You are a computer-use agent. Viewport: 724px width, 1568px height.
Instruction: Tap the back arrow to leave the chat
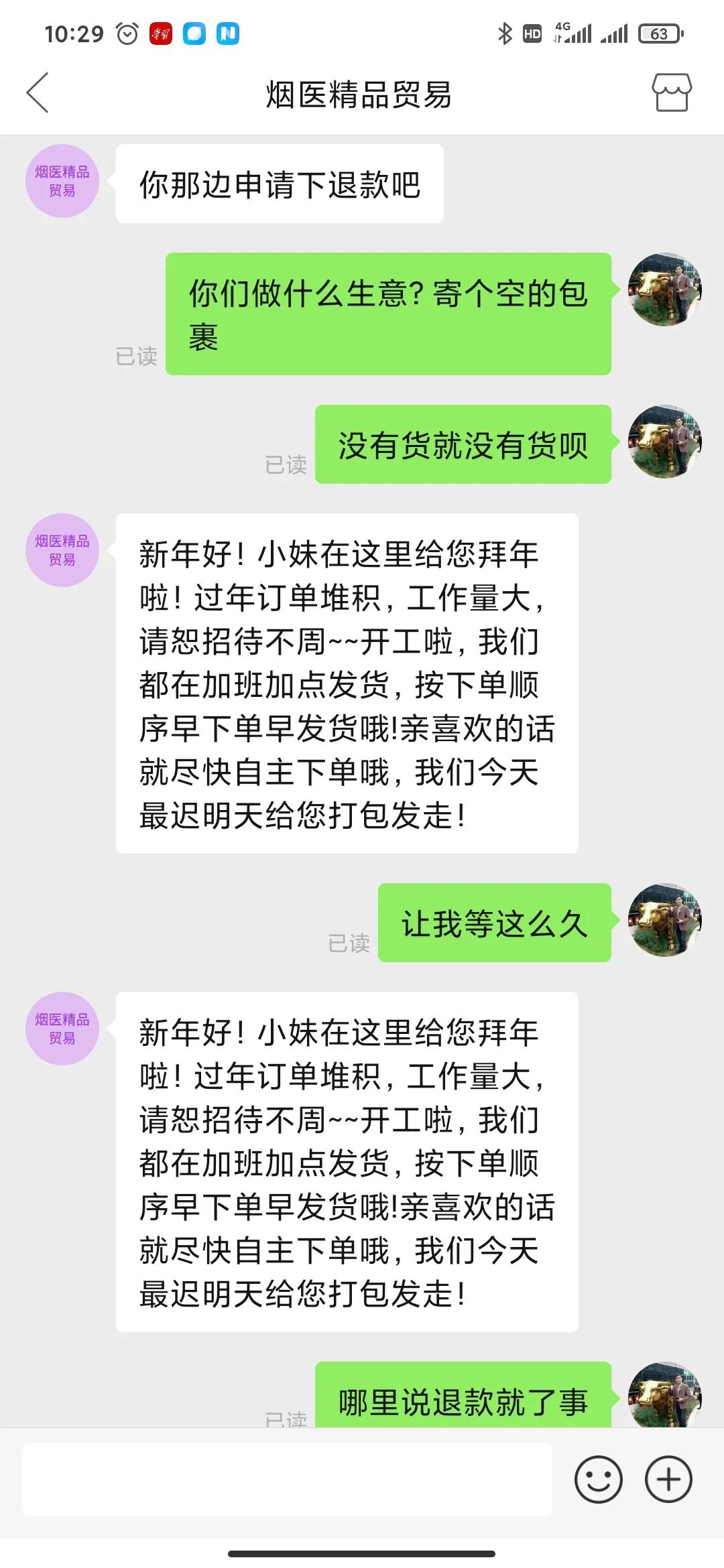[x=38, y=94]
